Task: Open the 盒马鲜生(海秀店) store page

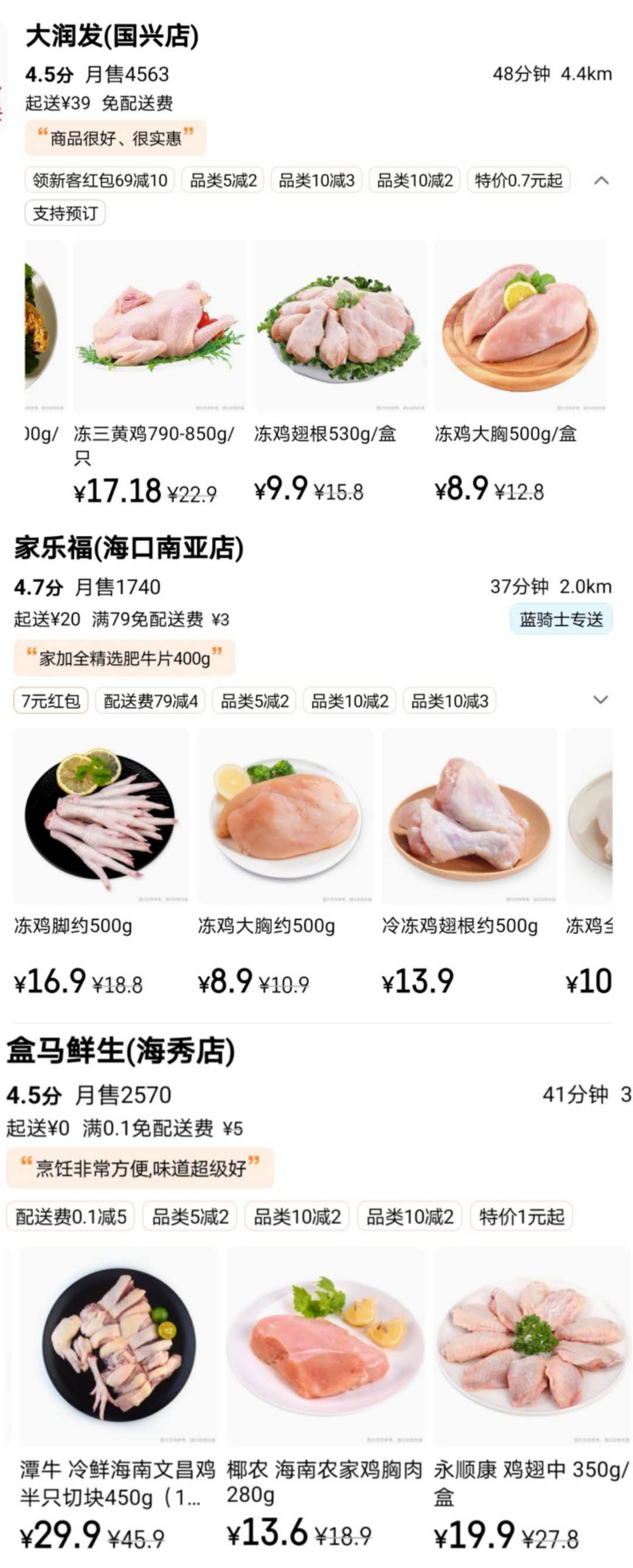Action: 121,1051
